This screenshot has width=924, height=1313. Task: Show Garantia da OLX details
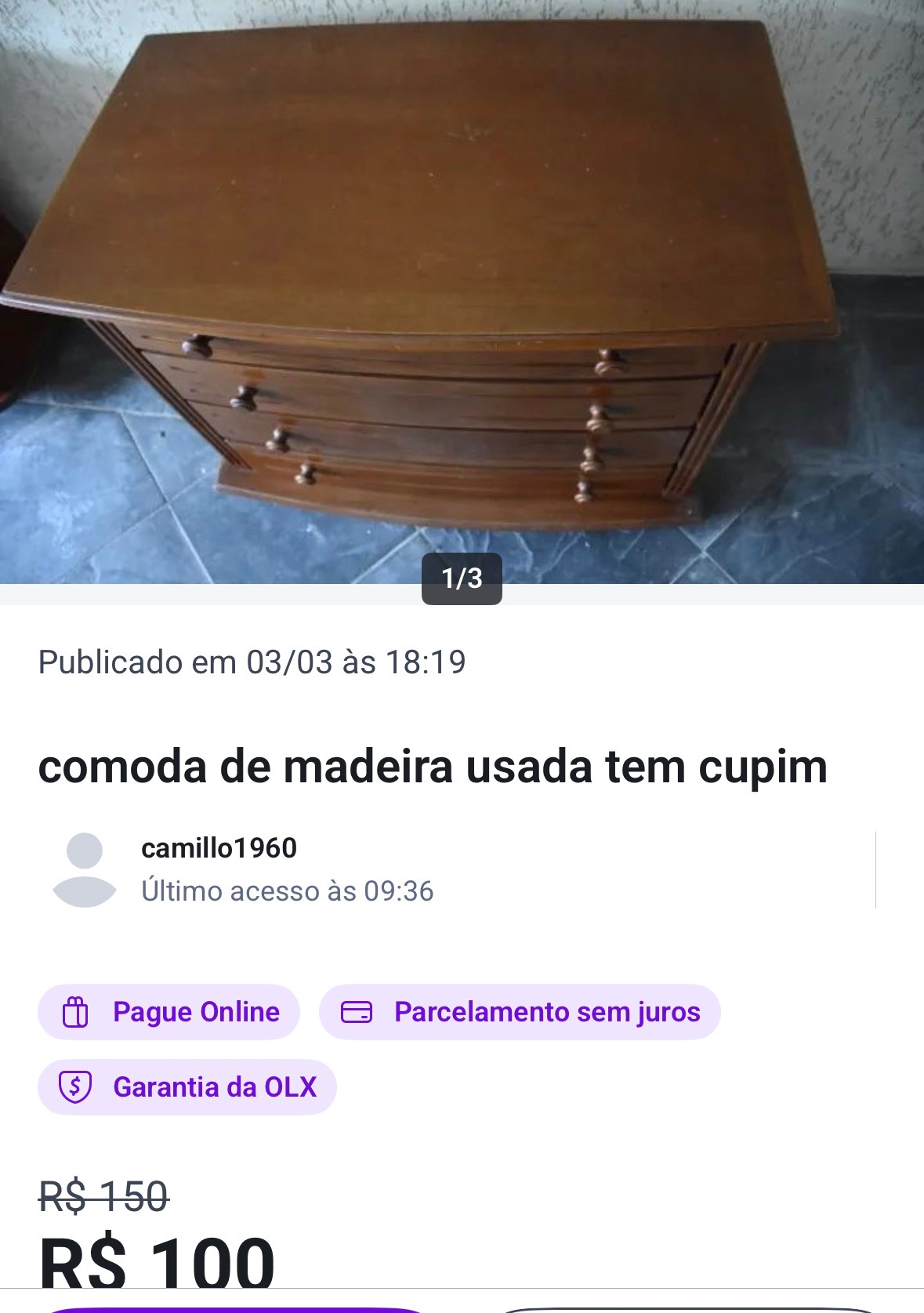(187, 1087)
